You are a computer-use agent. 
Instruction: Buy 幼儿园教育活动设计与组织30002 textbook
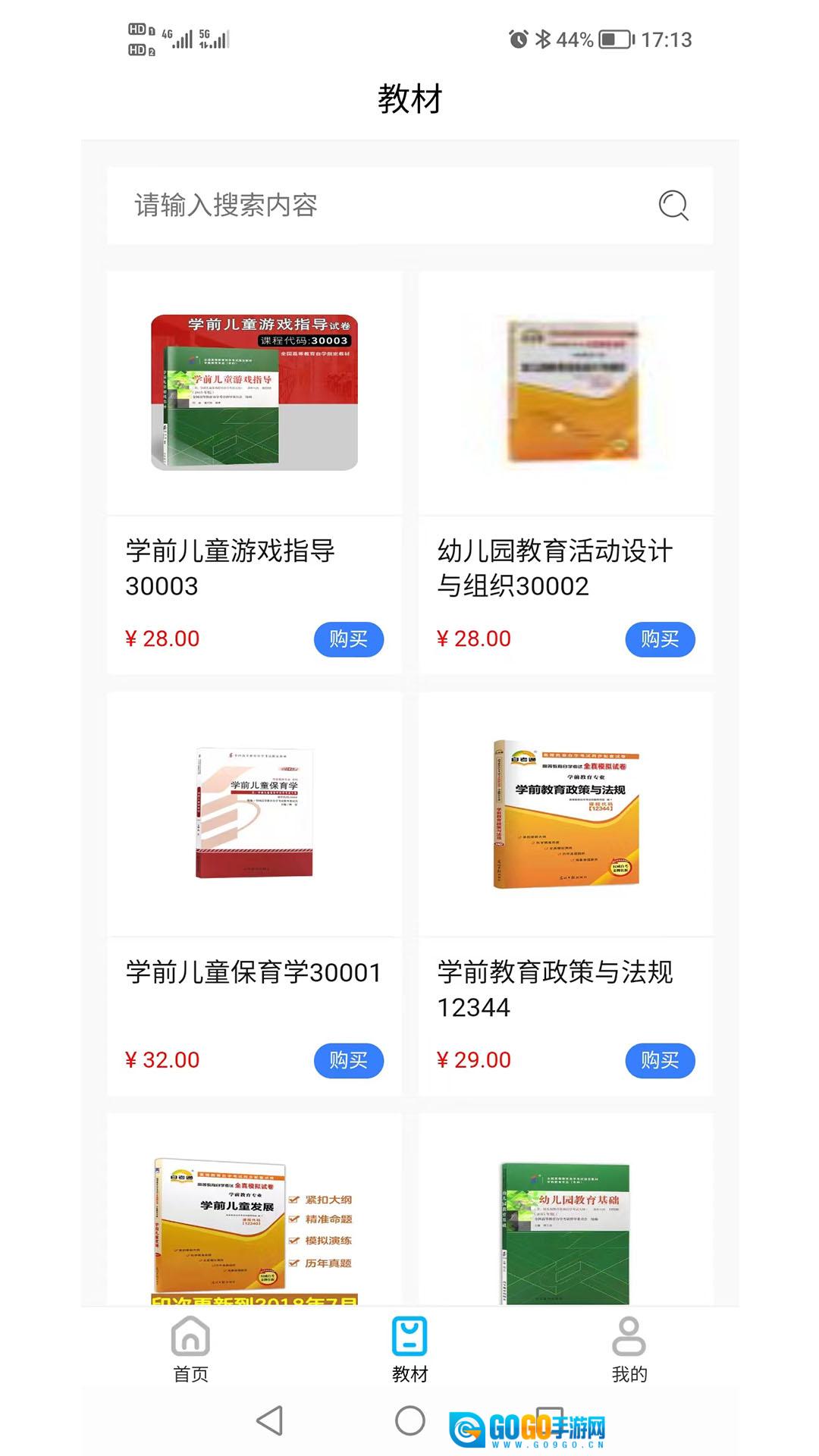tap(660, 639)
